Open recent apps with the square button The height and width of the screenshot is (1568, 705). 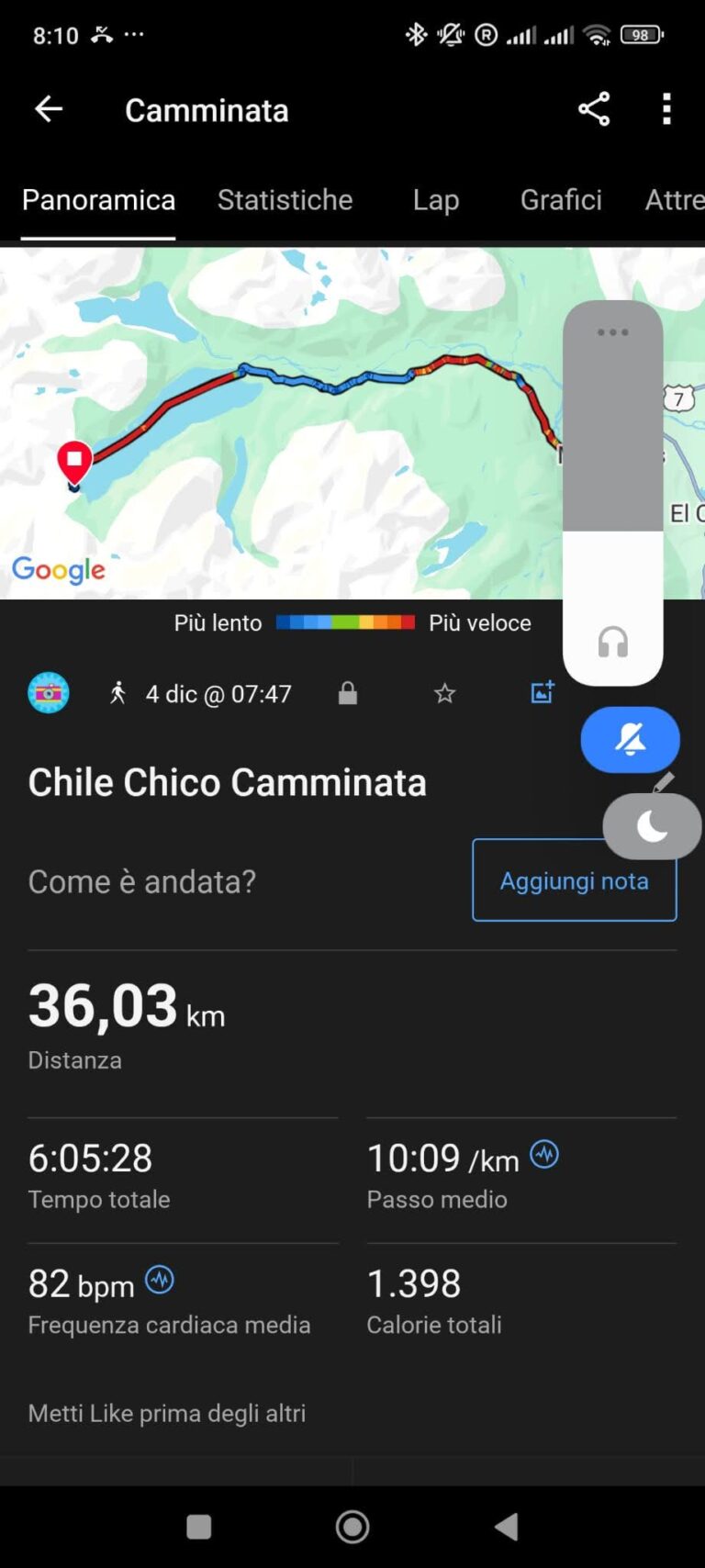199,1527
